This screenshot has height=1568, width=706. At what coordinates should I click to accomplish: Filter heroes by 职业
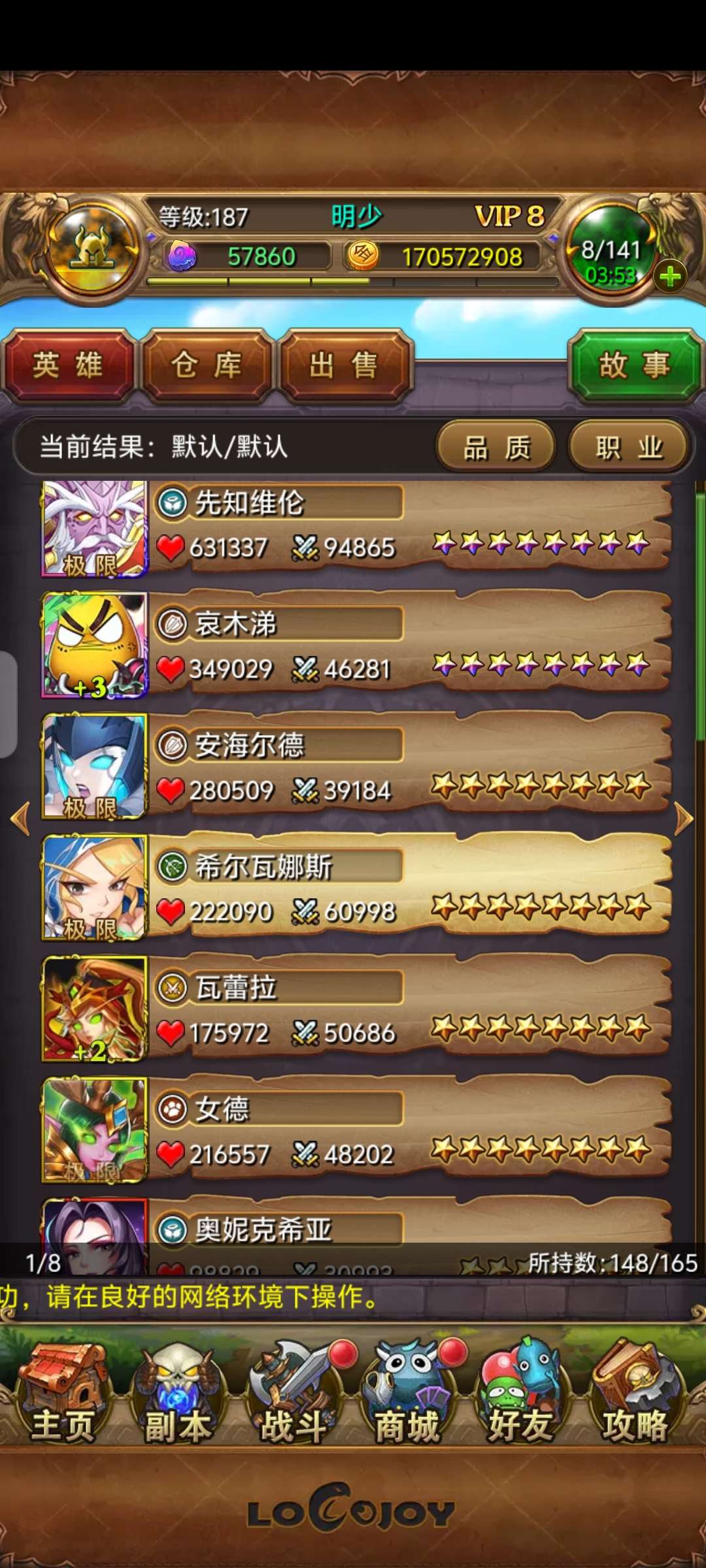point(629,448)
